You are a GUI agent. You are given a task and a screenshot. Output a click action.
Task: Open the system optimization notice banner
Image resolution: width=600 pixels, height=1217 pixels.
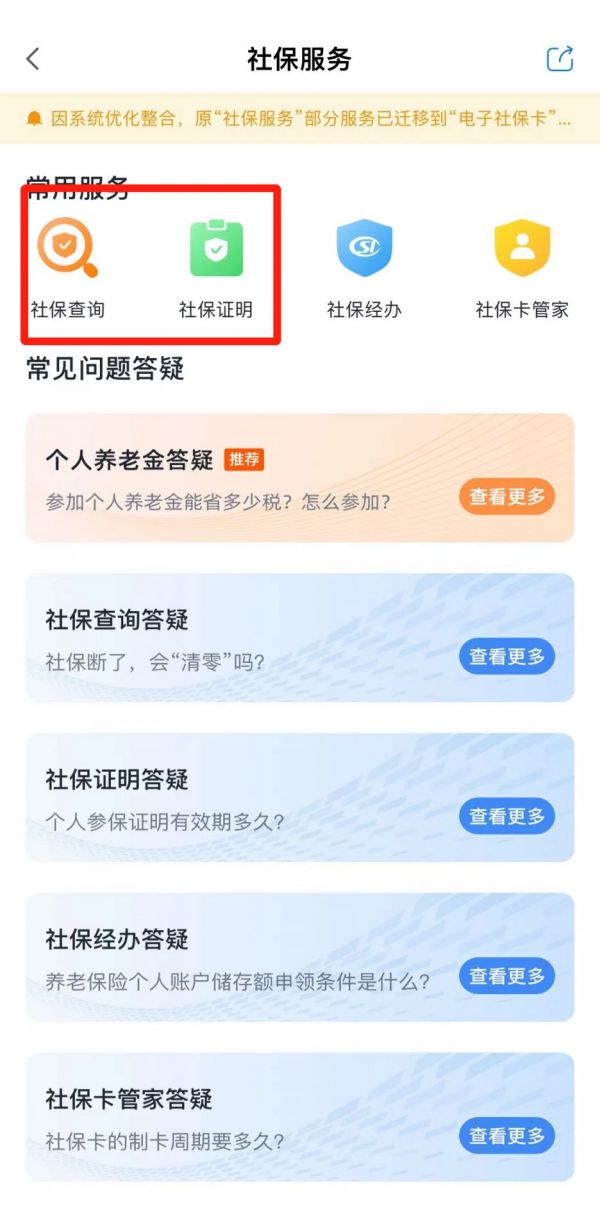[x=300, y=119]
